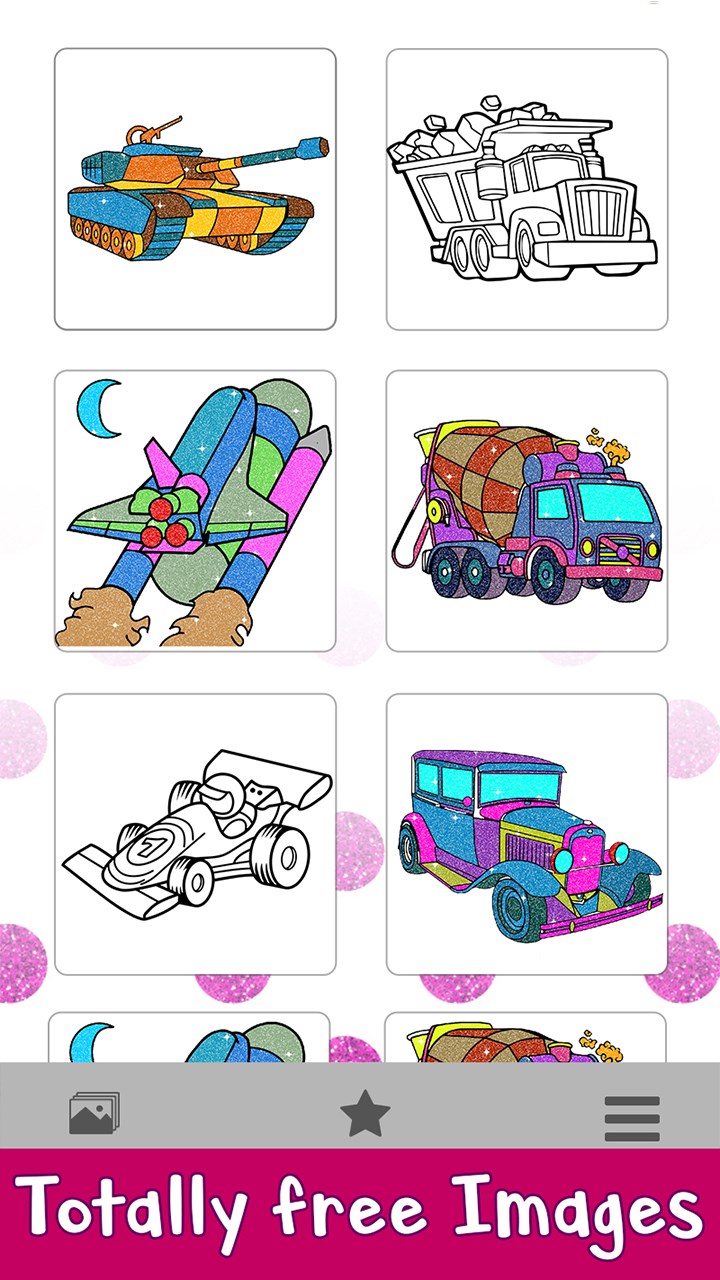Viewport: 720px width, 1280px height.
Task: Tap the star icon in the bottom bar
Action: click(365, 1113)
